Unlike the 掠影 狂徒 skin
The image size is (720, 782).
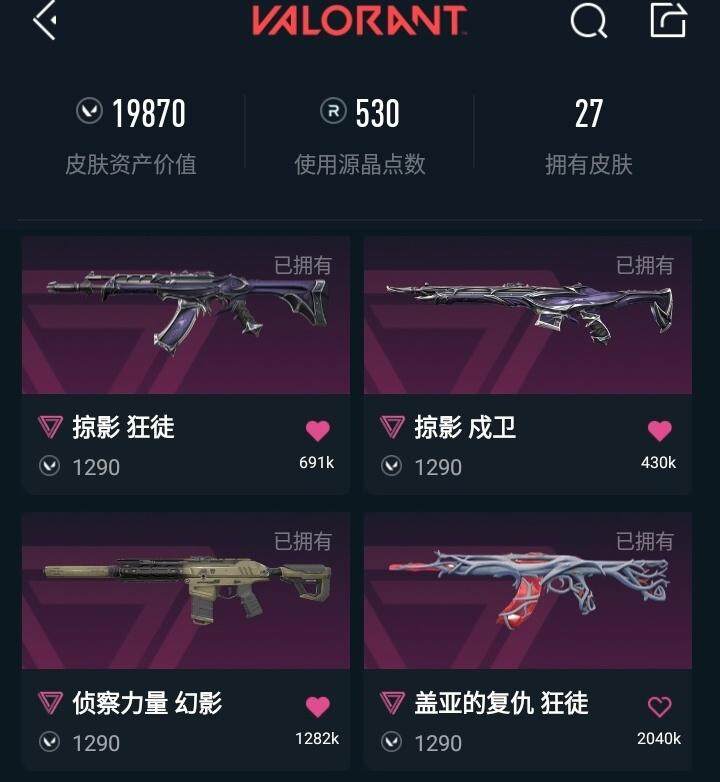coord(317,431)
